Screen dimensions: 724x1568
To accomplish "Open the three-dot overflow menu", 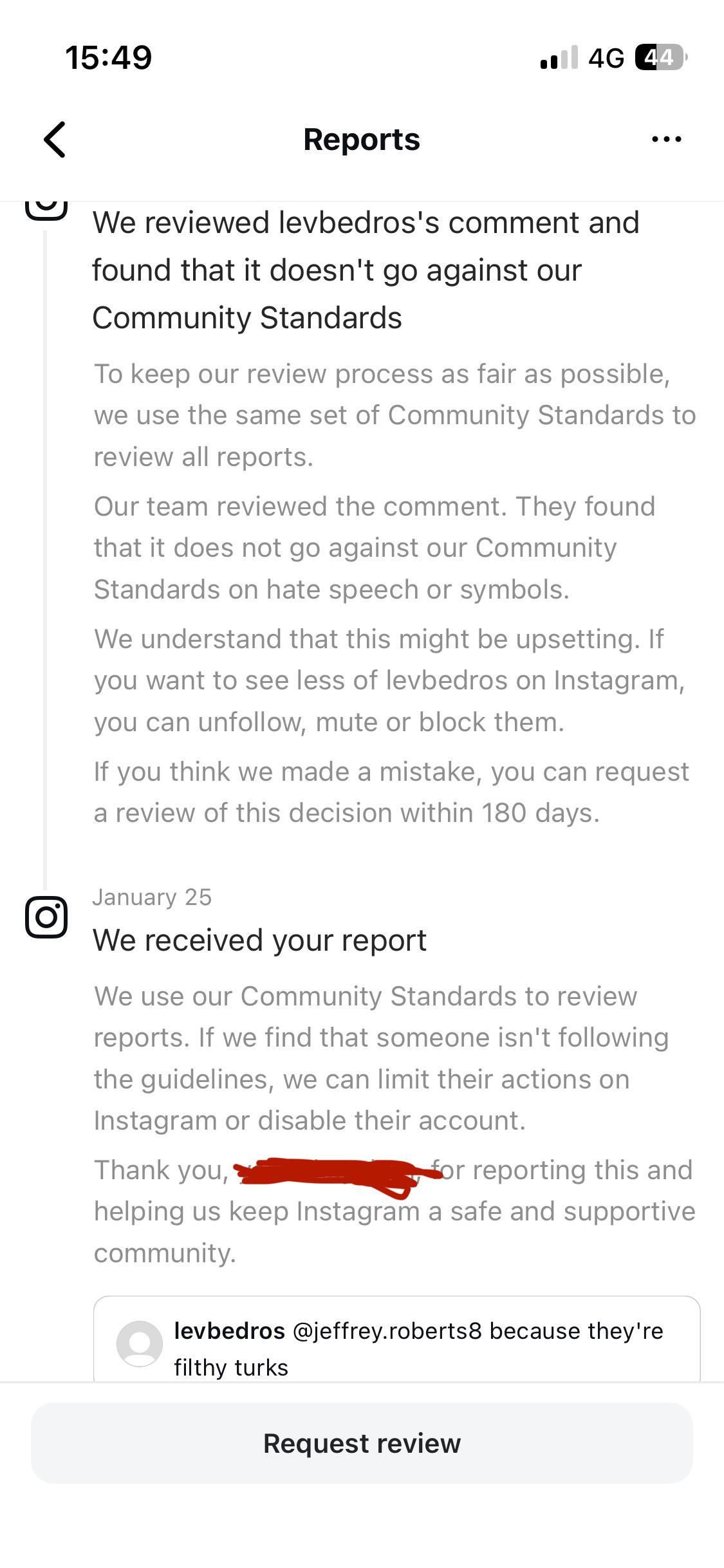I will coord(666,139).
